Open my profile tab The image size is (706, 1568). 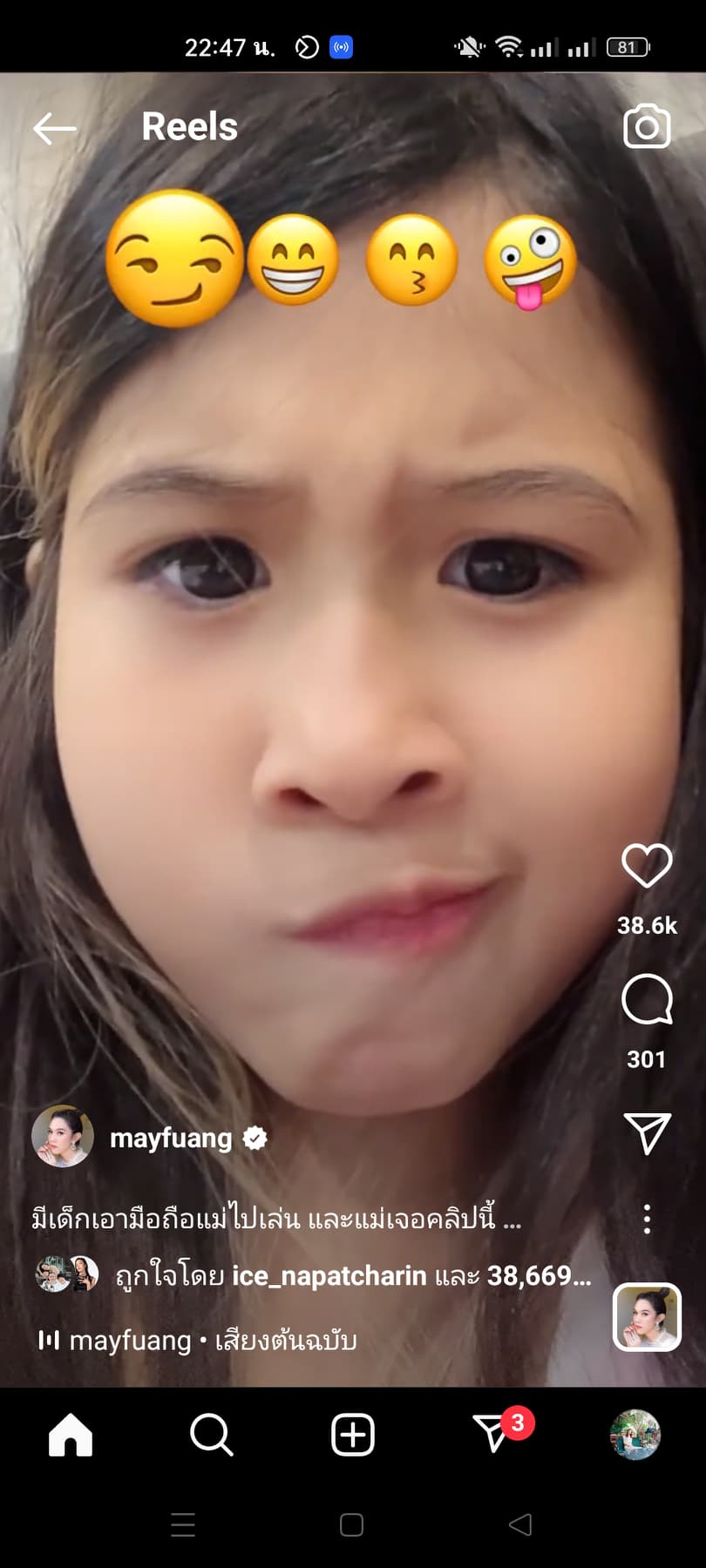tap(635, 1434)
